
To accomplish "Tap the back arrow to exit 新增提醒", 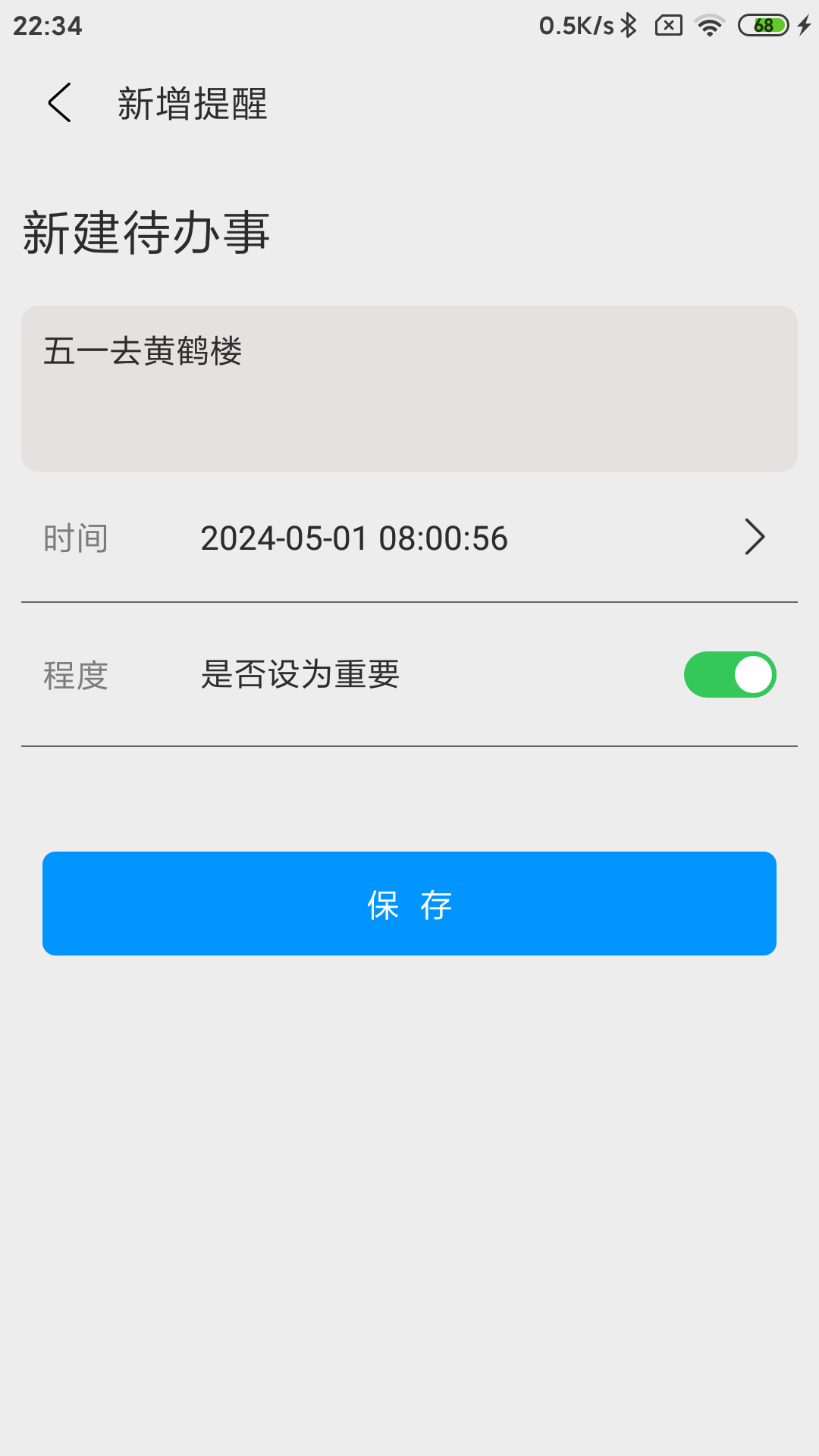I will pos(59,104).
